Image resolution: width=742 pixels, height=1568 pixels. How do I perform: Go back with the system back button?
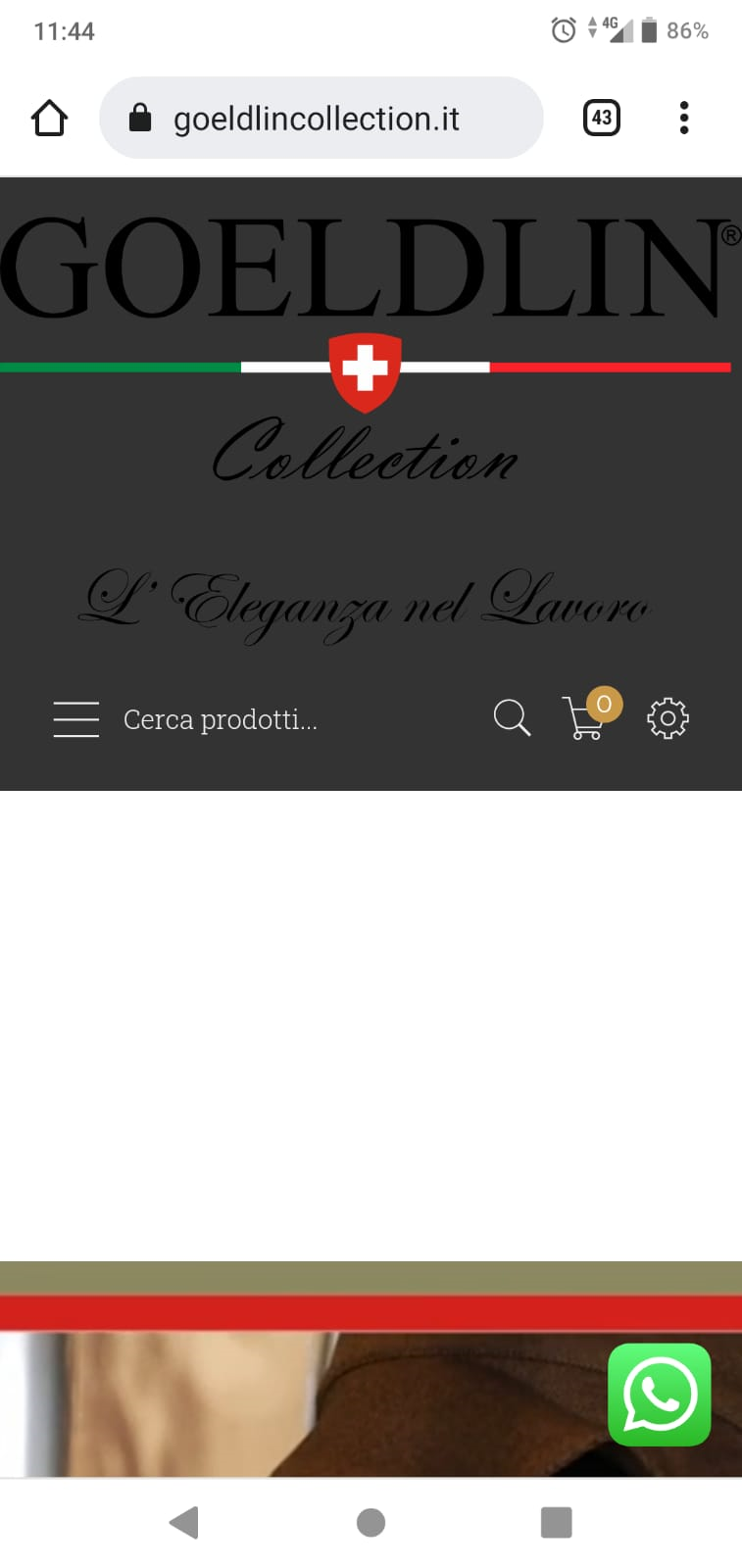coord(184,1522)
